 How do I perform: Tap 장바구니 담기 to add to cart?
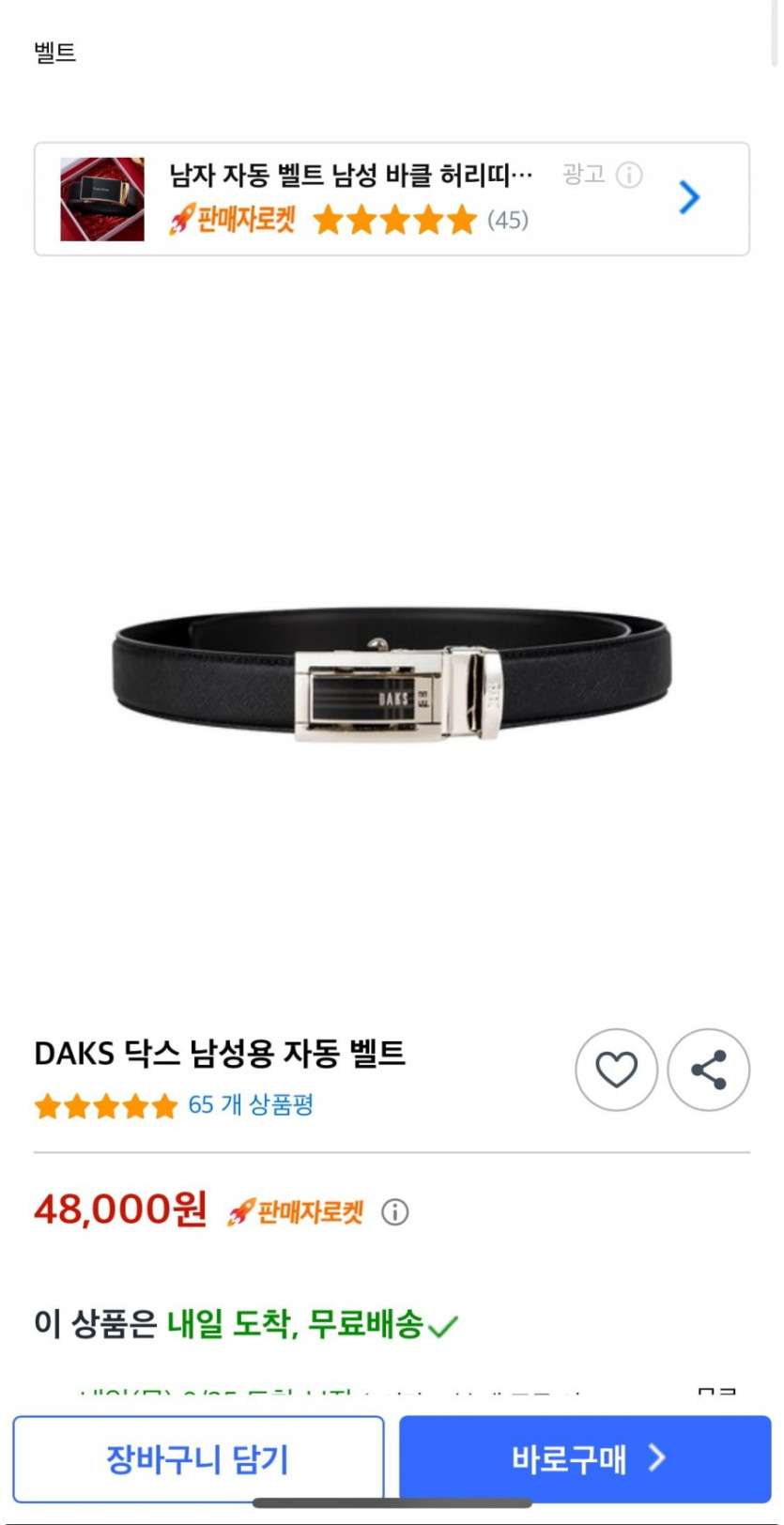pos(198,1458)
